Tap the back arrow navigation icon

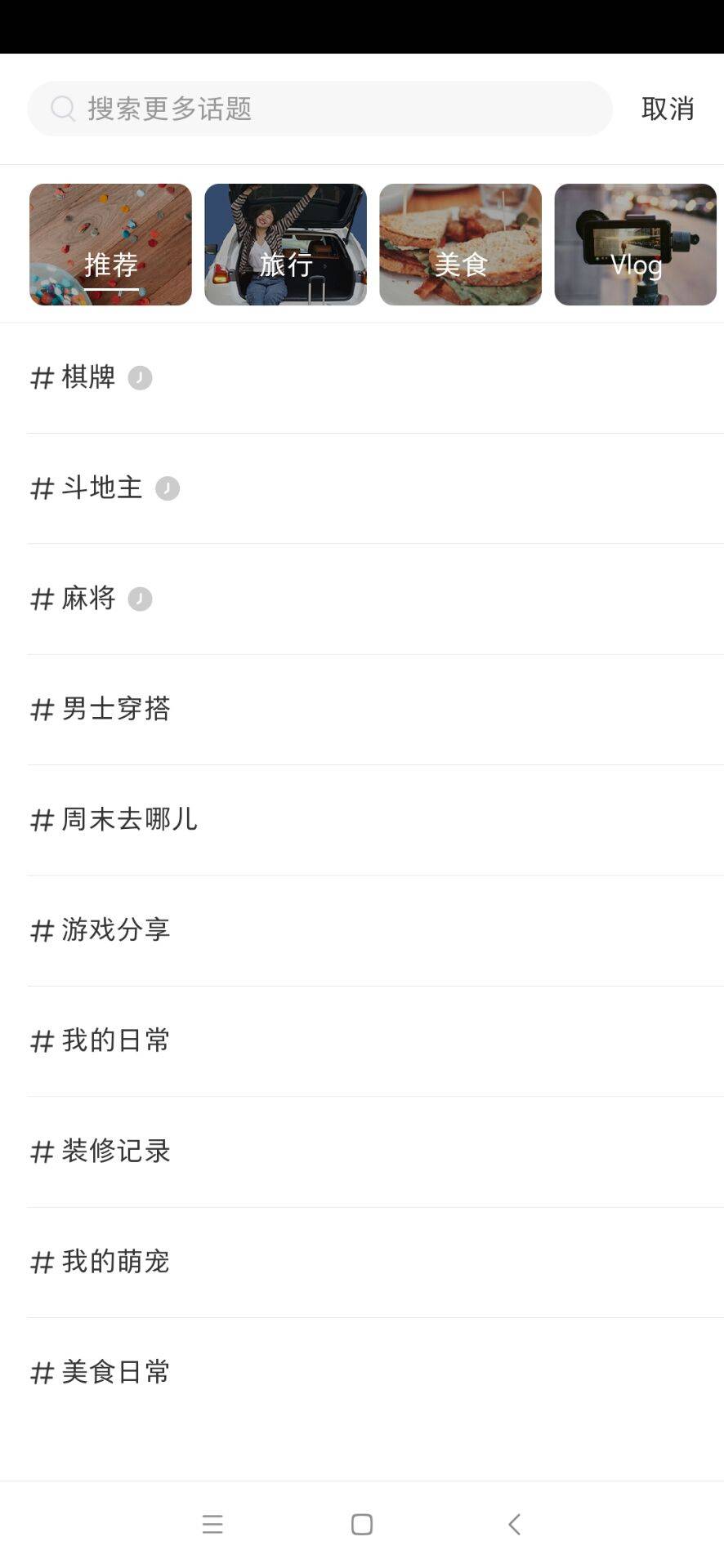pos(513,1524)
